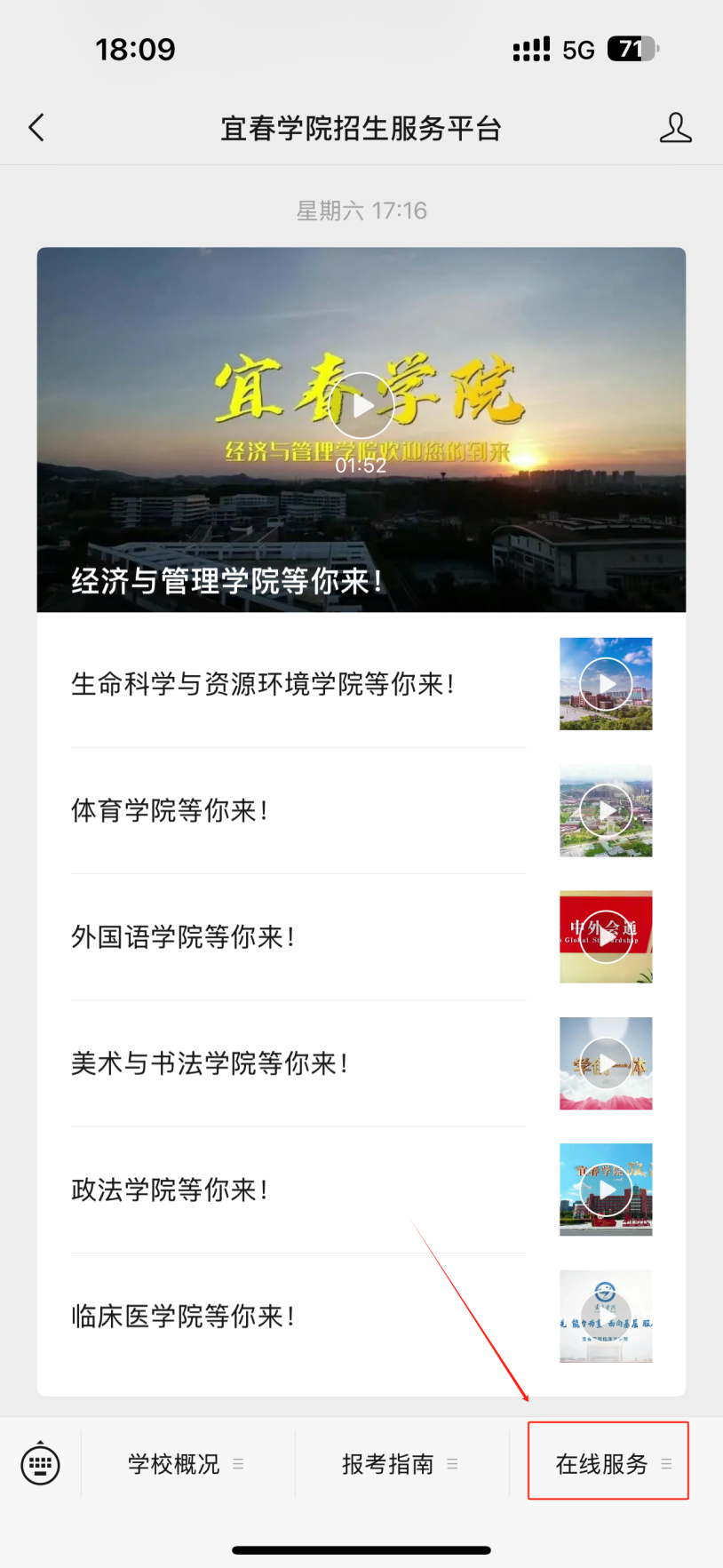The height and width of the screenshot is (1568, 723).
Task: Switch to the keyboard input mode
Action: pyautogui.click(x=41, y=1464)
